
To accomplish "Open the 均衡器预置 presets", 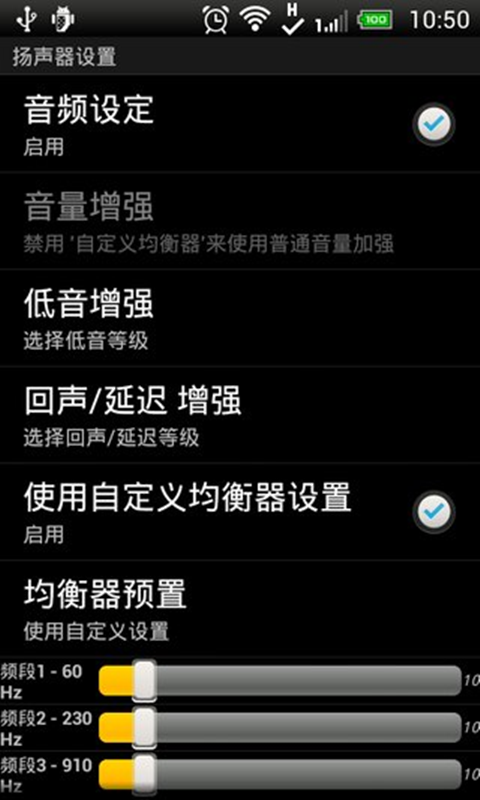I will point(240,609).
